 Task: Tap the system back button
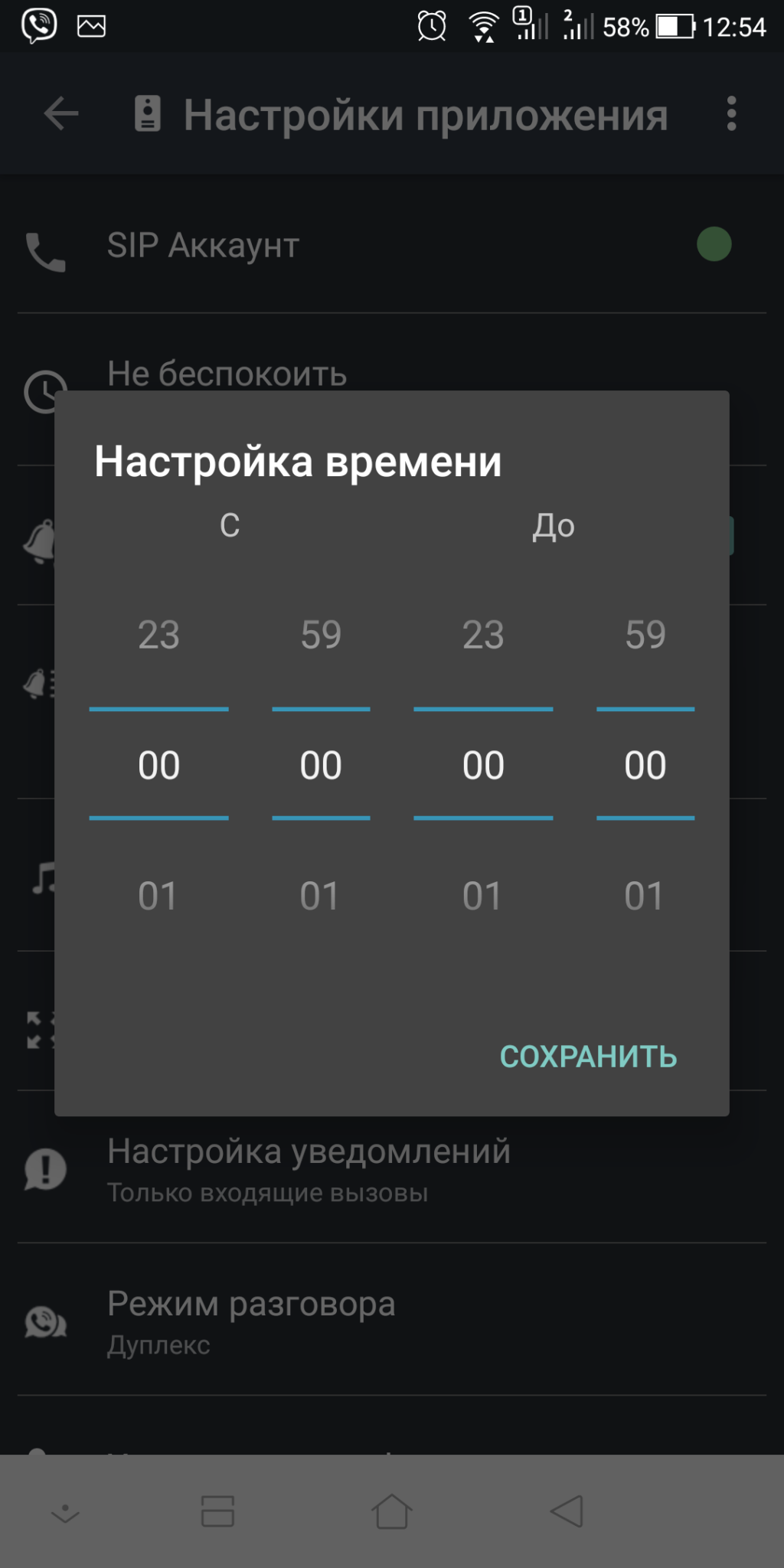pyautogui.click(x=567, y=1511)
